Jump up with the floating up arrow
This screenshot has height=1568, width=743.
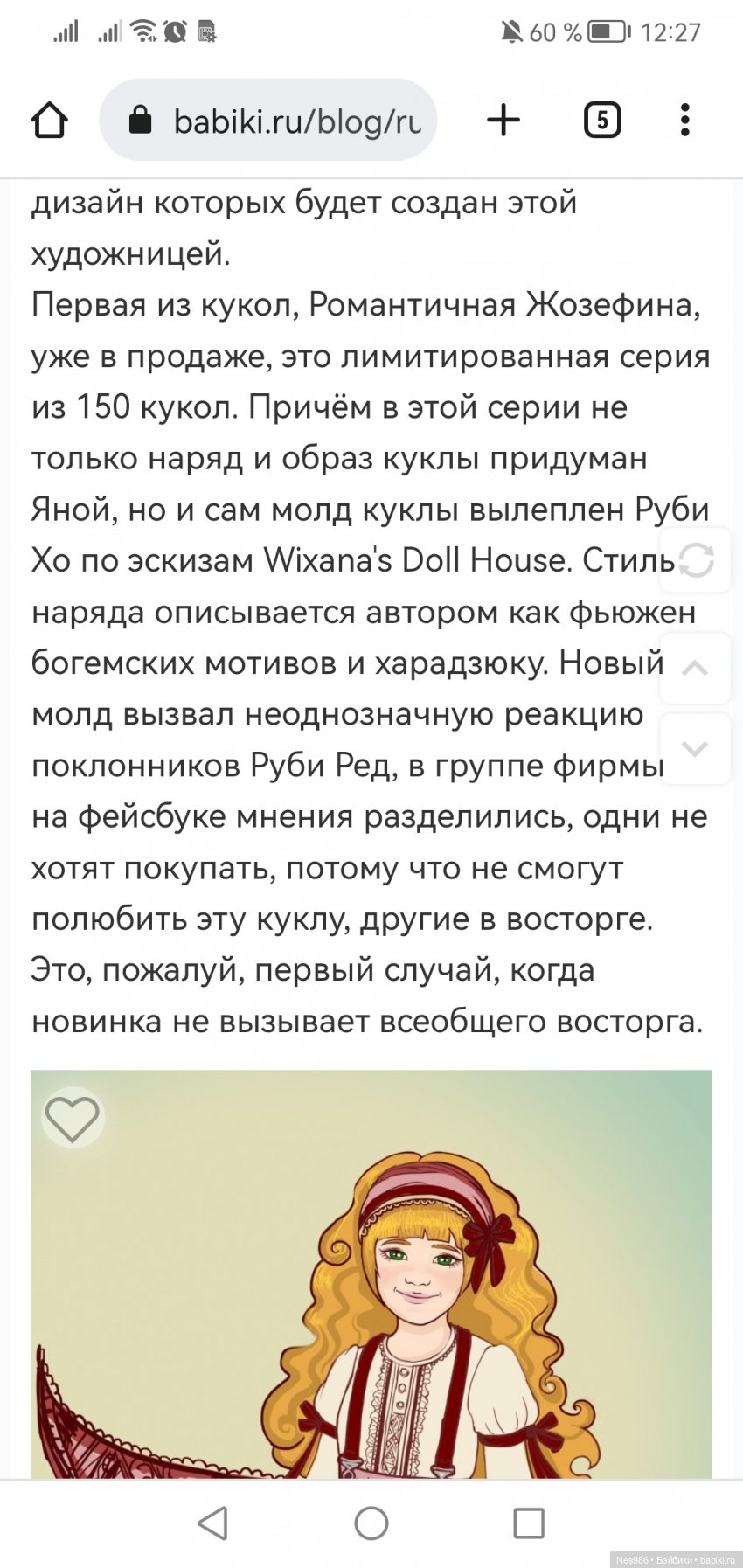pos(695,669)
